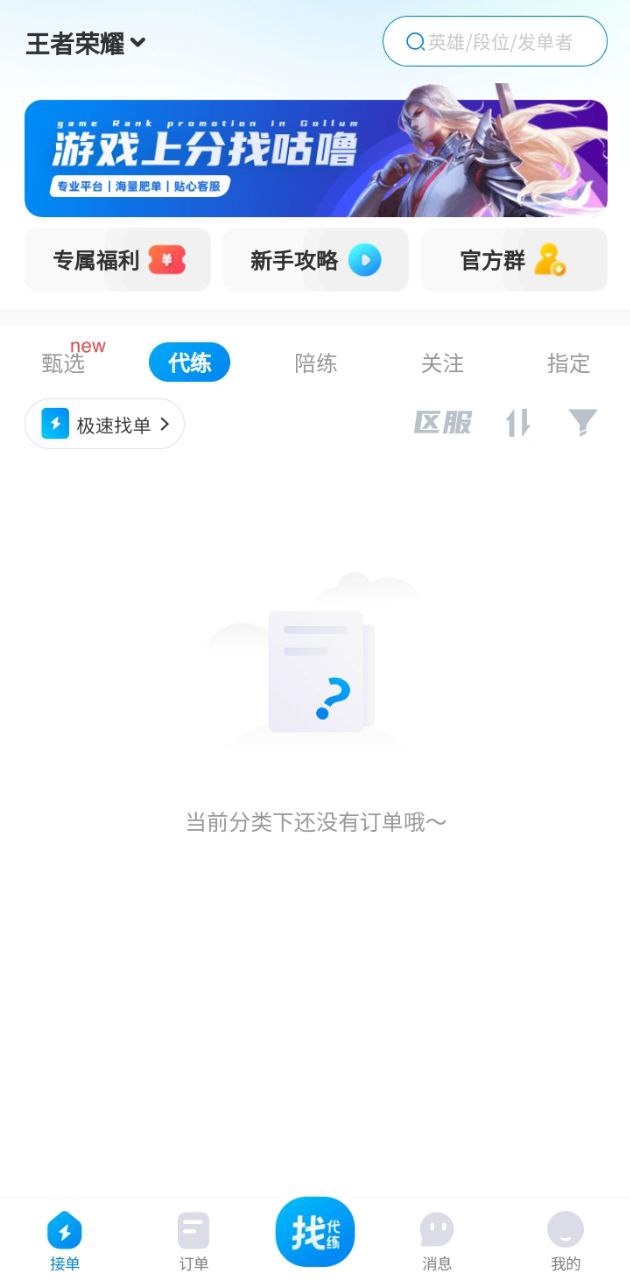
Task: Open the 订单 orders tab
Action: click(x=193, y=1240)
